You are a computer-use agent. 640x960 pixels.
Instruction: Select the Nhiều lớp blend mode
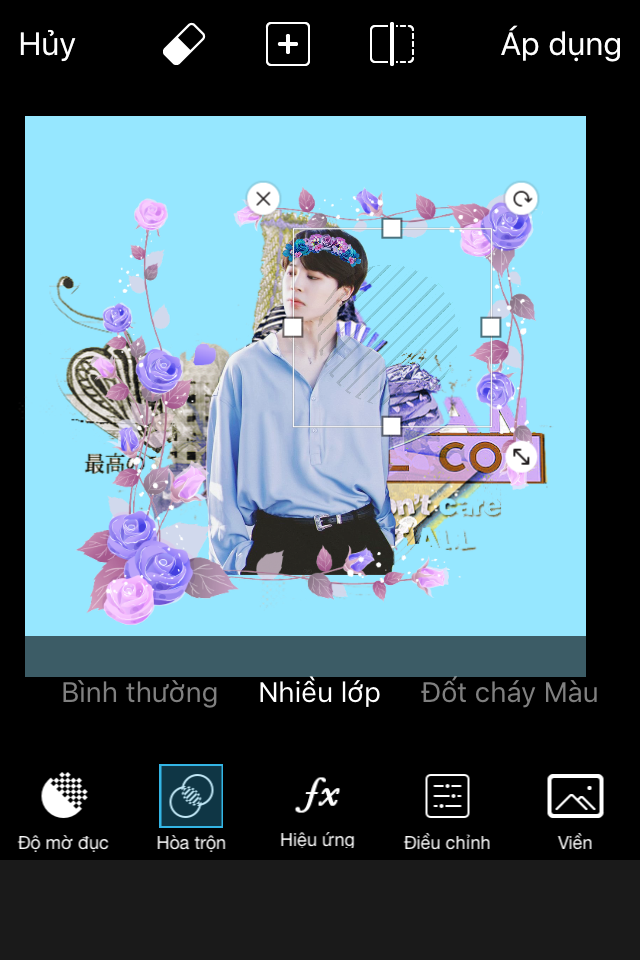click(320, 693)
